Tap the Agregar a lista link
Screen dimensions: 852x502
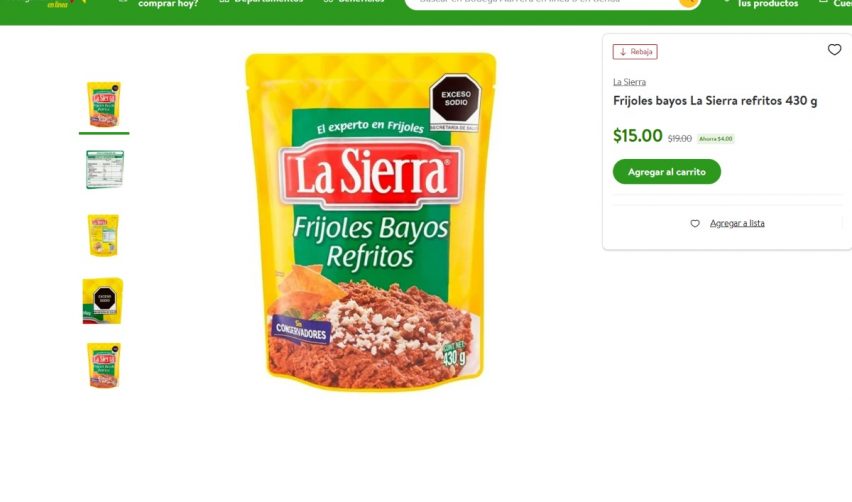[x=736, y=223]
